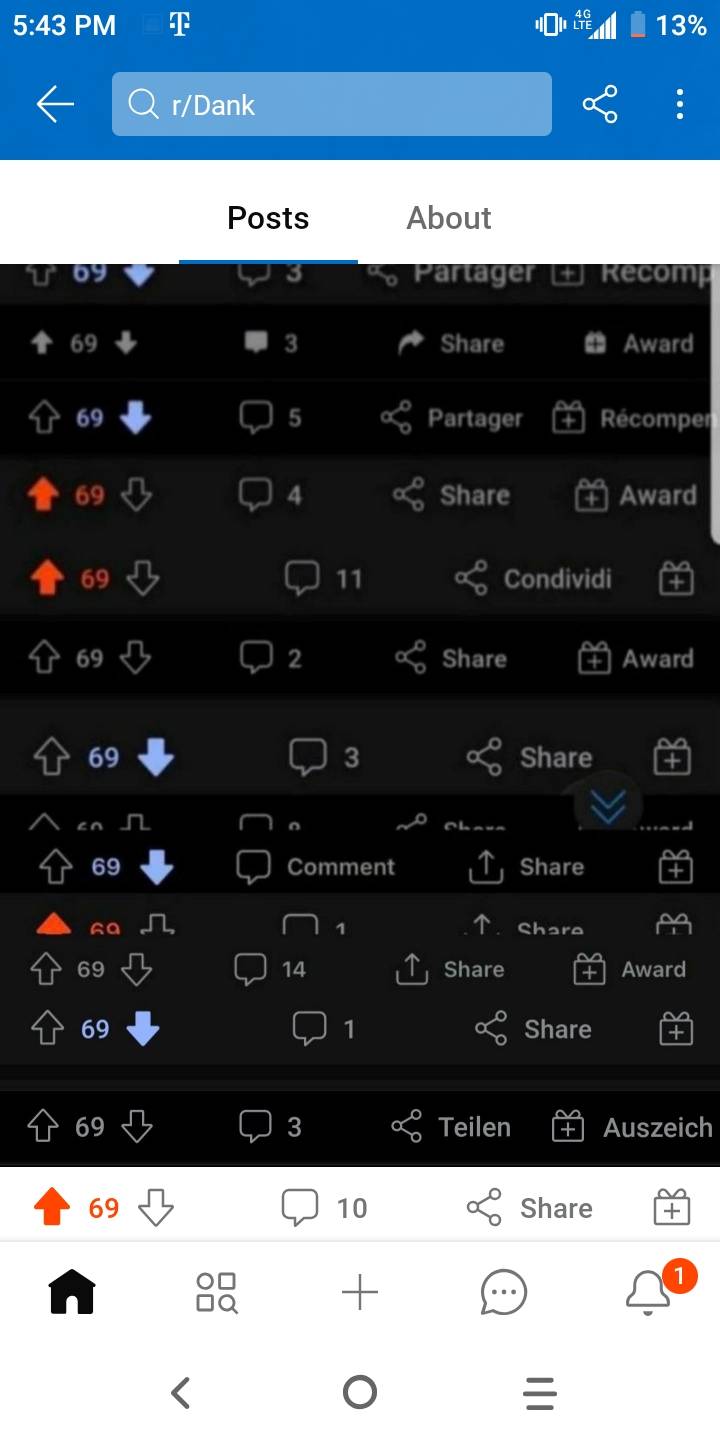
Task: Open the communities browse tab
Action: 216,1293
